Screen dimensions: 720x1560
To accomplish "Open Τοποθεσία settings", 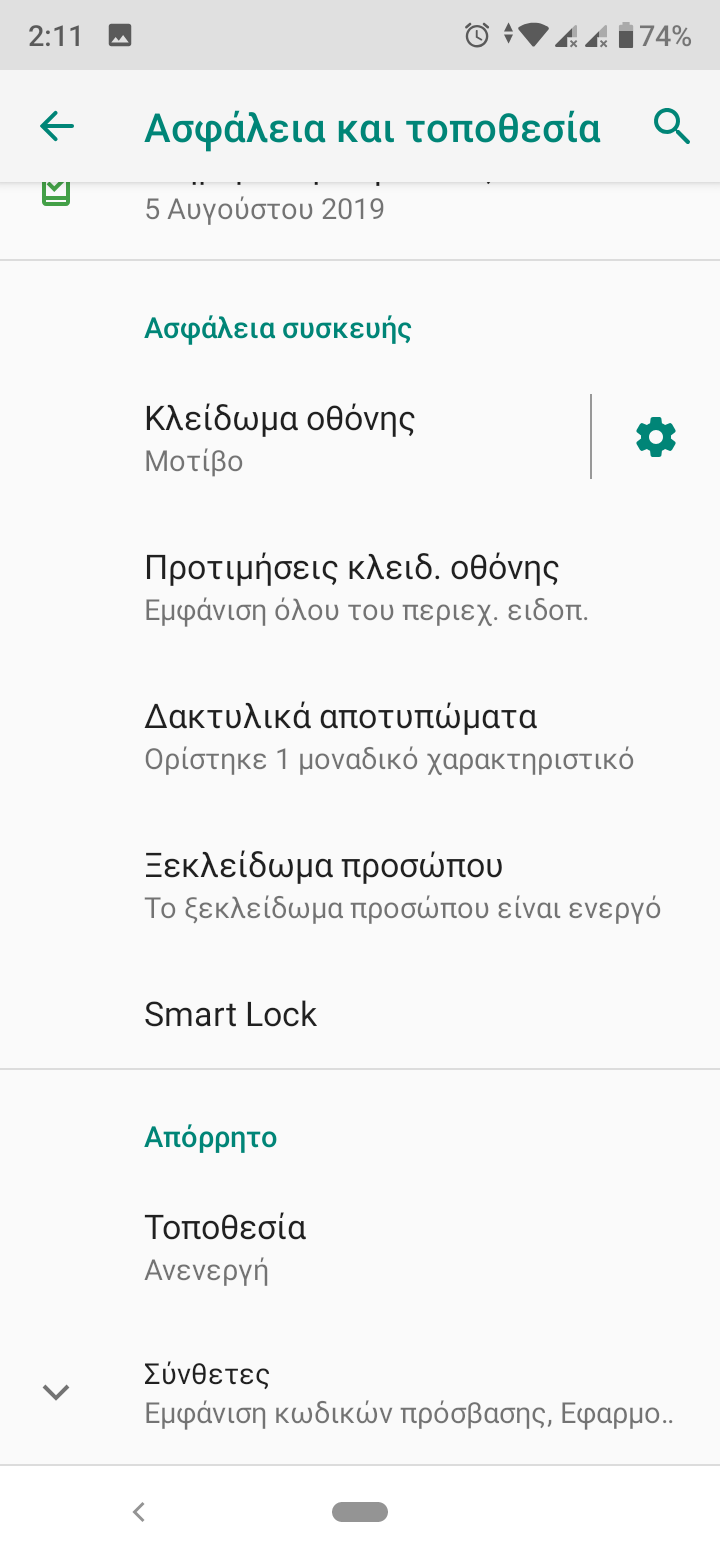I will (x=360, y=1246).
